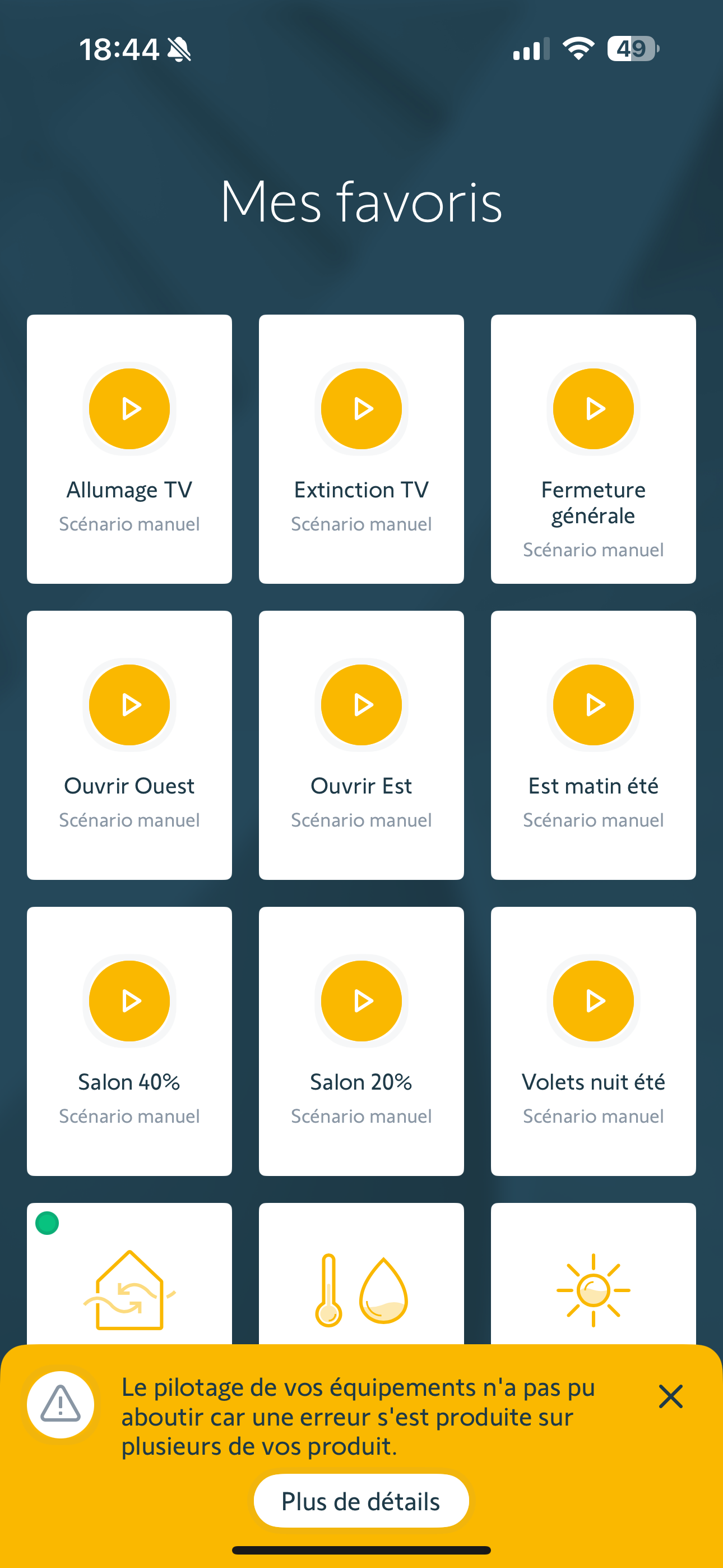Play the Ouvrir Ouest scenario
The width and height of the screenshot is (723, 1568).
point(129,704)
